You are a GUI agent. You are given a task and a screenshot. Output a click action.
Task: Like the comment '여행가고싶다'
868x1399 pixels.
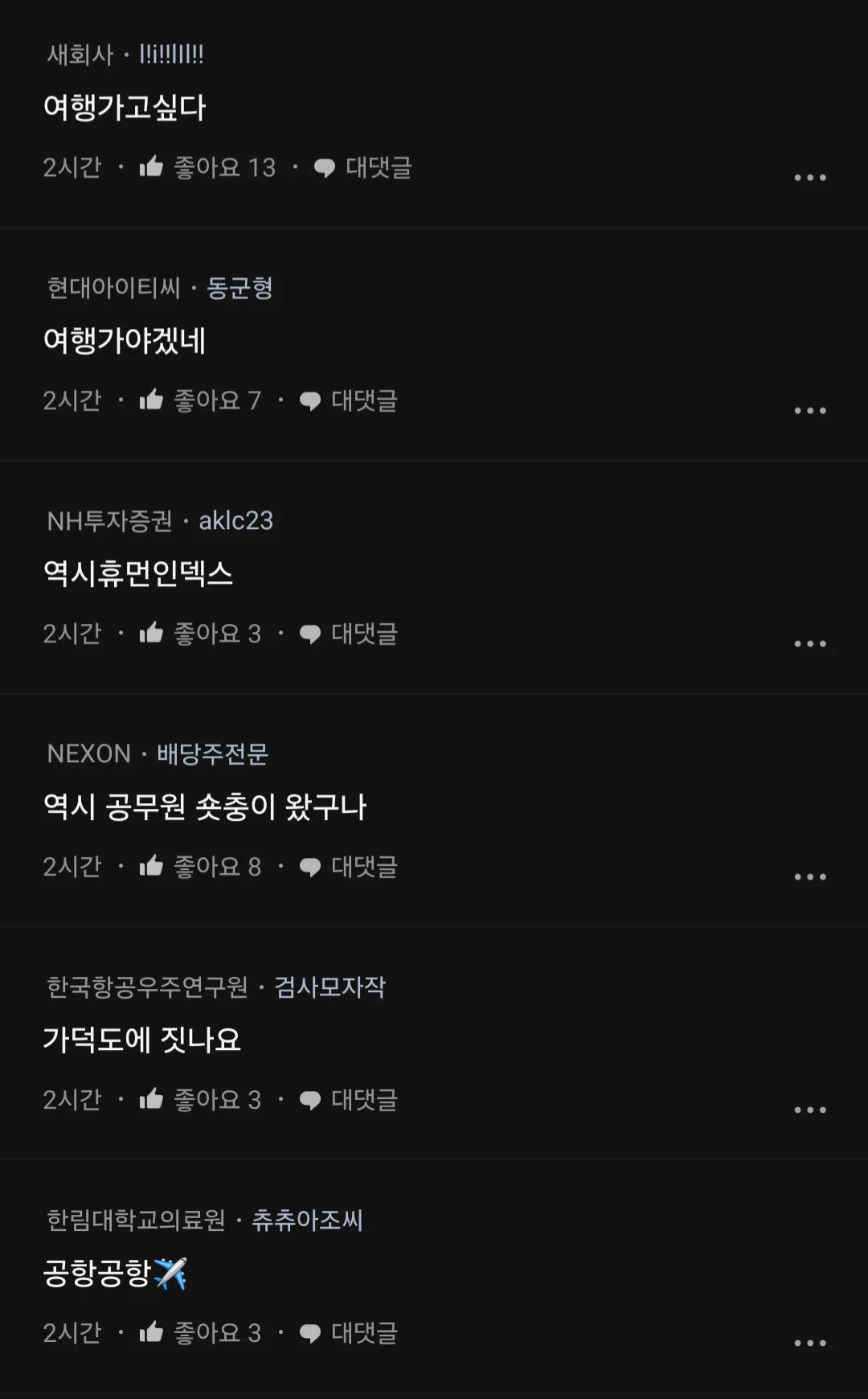point(151,167)
